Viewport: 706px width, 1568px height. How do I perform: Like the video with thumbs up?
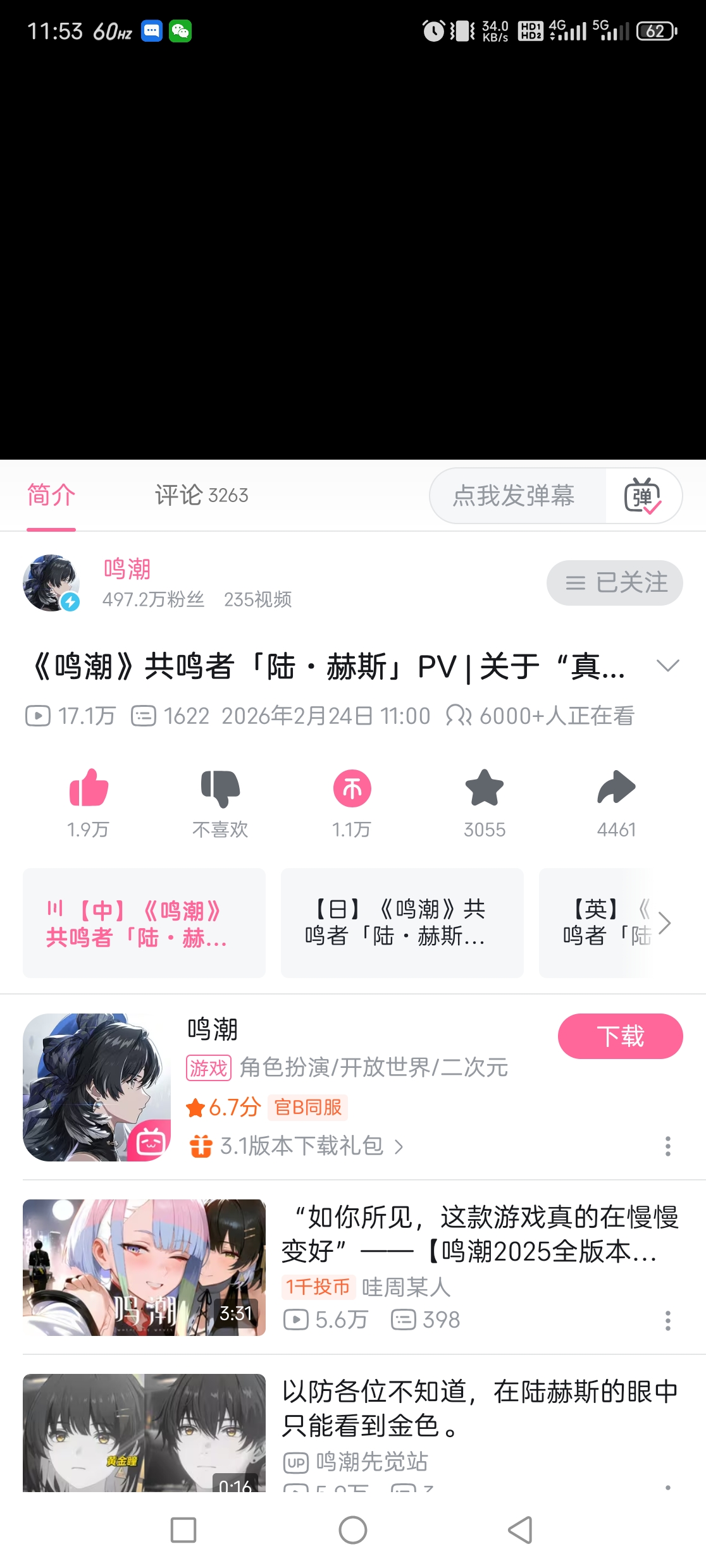[89, 789]
